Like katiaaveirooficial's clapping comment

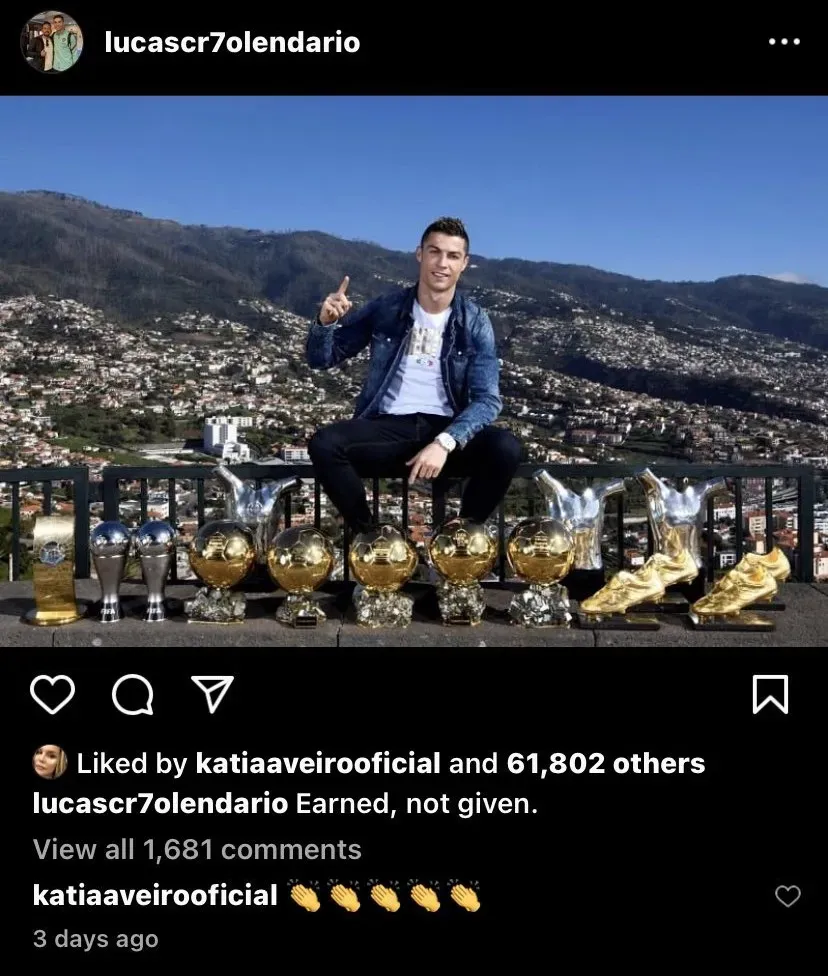(x=788, y=896)
